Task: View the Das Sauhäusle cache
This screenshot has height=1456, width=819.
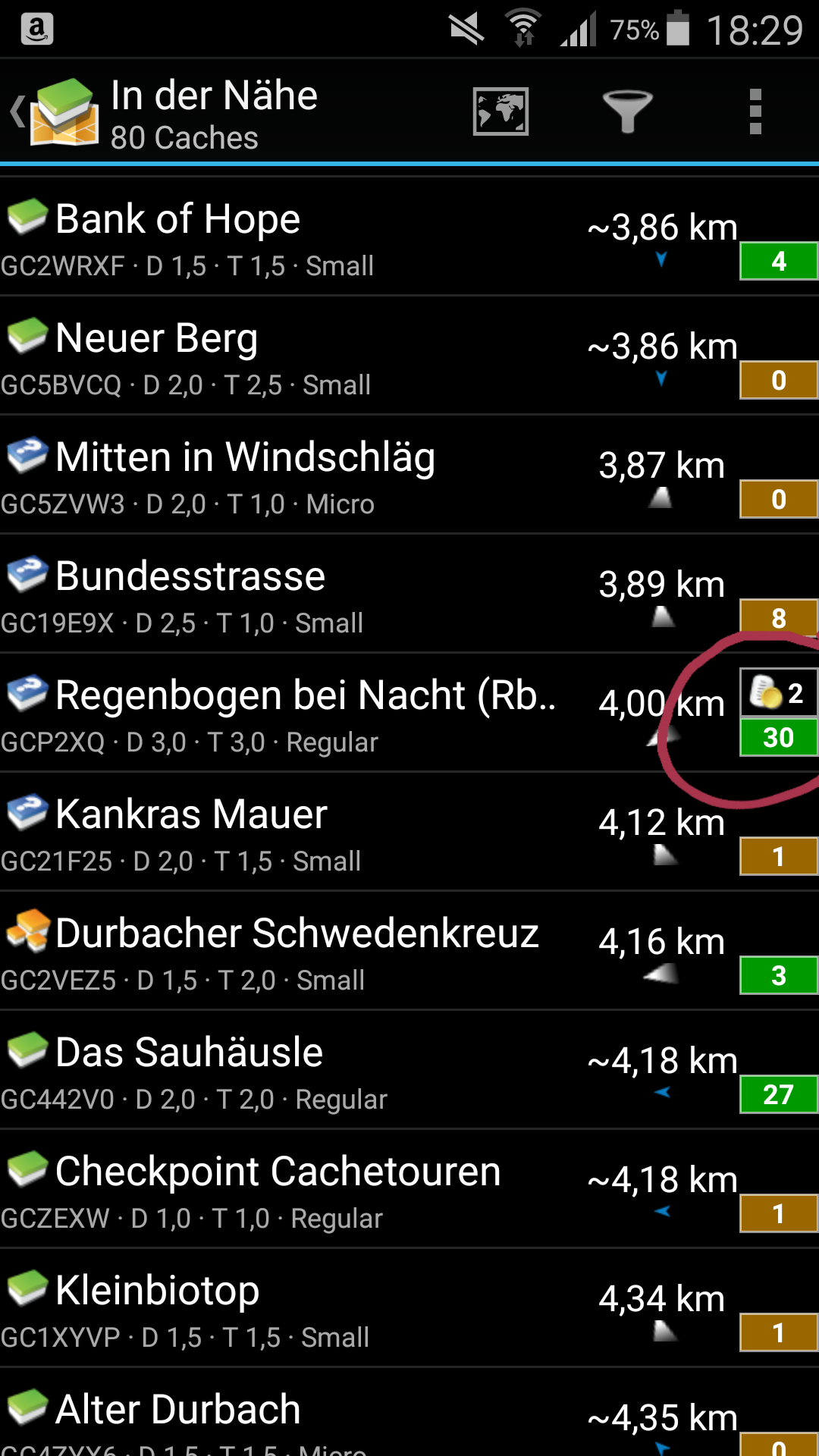Action: tap(303, 1071)
